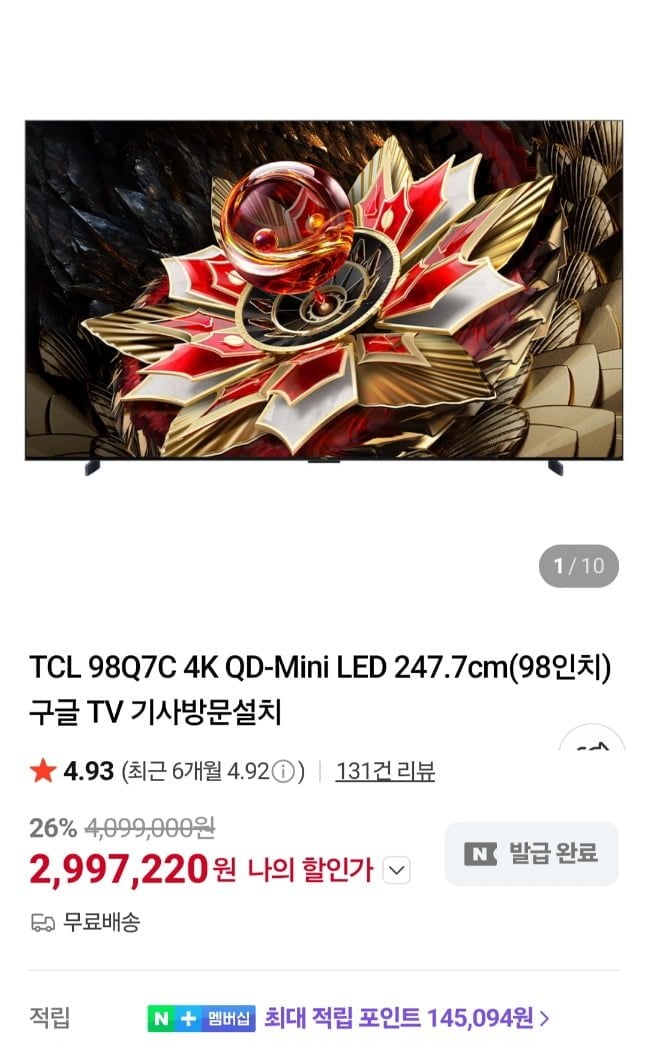The height and width of the screenshot is (1042, 648).
Task: Tap the info icon next to 최근 6개월 4.92
Action: [285, 772]
